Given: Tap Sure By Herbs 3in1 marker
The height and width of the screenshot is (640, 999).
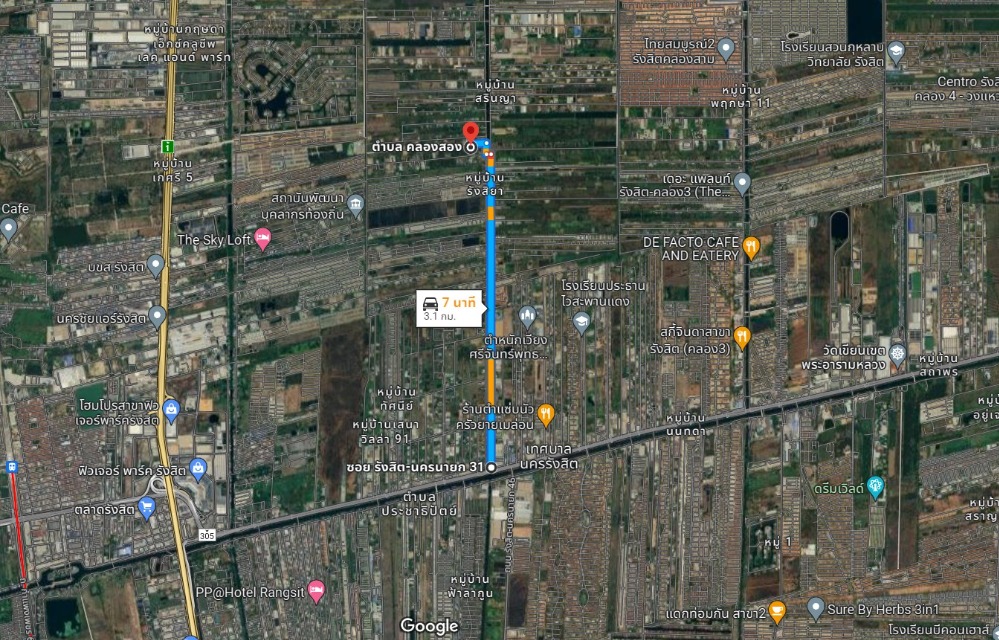Looking at the screenshot, I should [x=815, y=607].
